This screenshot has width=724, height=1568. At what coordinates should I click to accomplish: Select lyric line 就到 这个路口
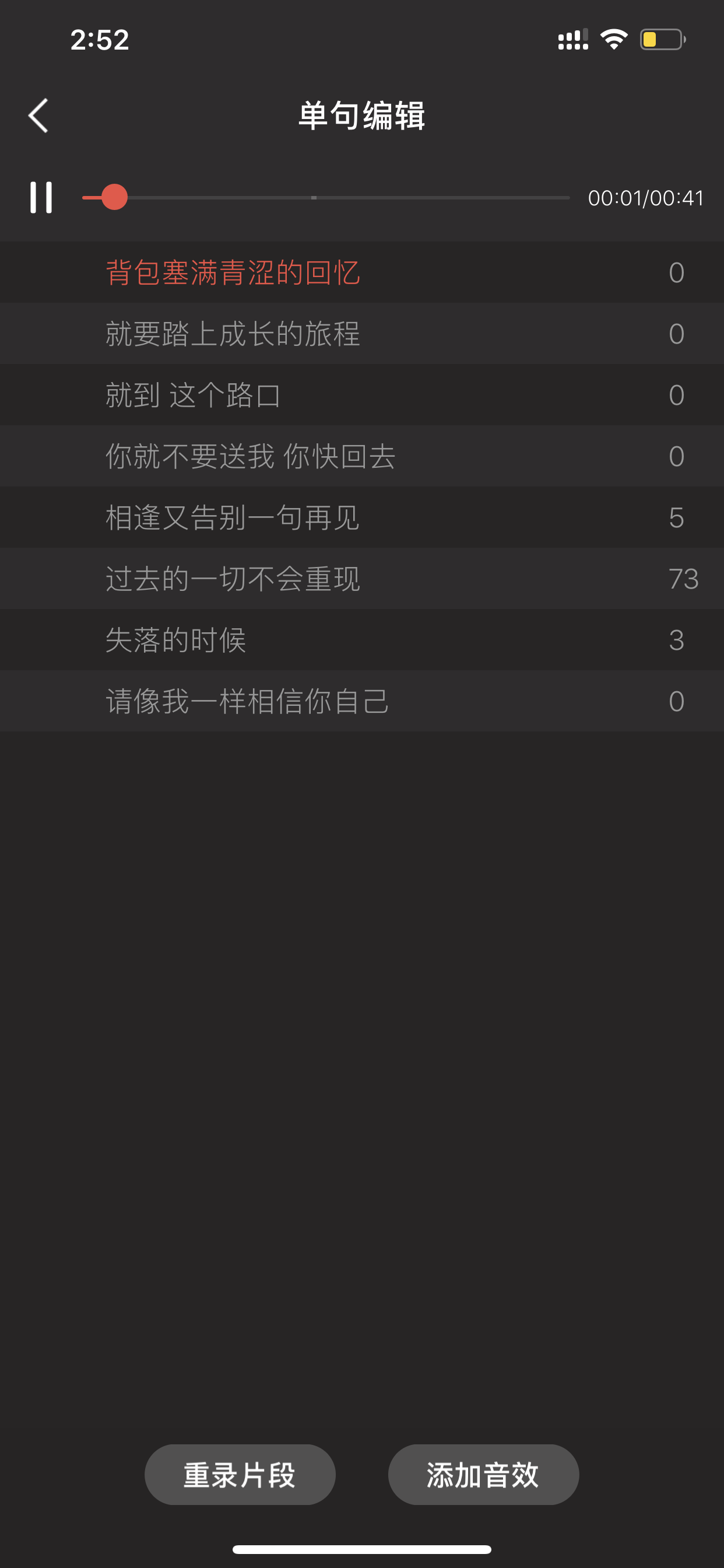point(362,395)
